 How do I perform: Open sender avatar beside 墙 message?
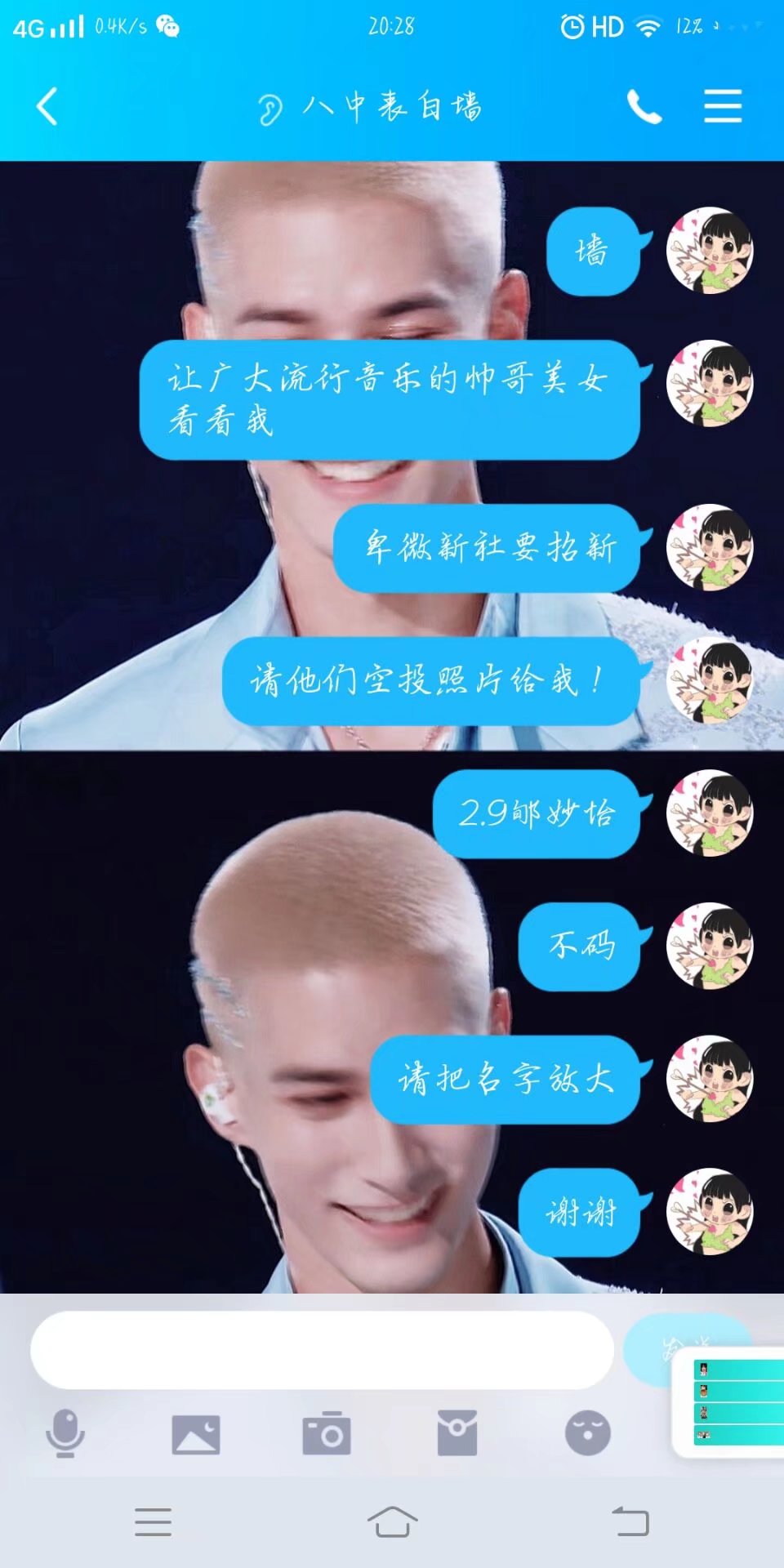(x=710, y=250)
